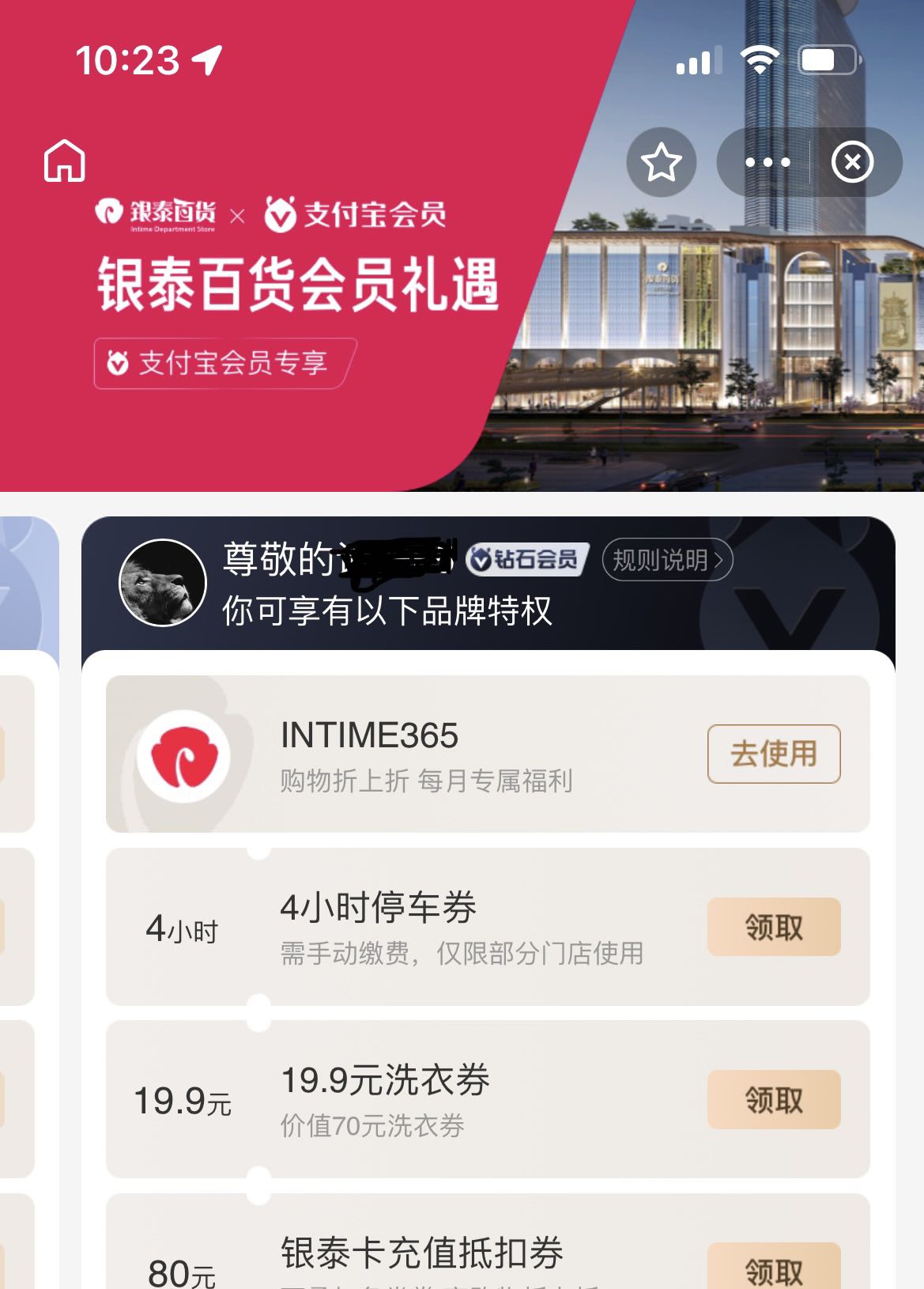Open the three-dot more options menu
The height and width of the screenshot is (1289, 924).
[x=767, y=161]
